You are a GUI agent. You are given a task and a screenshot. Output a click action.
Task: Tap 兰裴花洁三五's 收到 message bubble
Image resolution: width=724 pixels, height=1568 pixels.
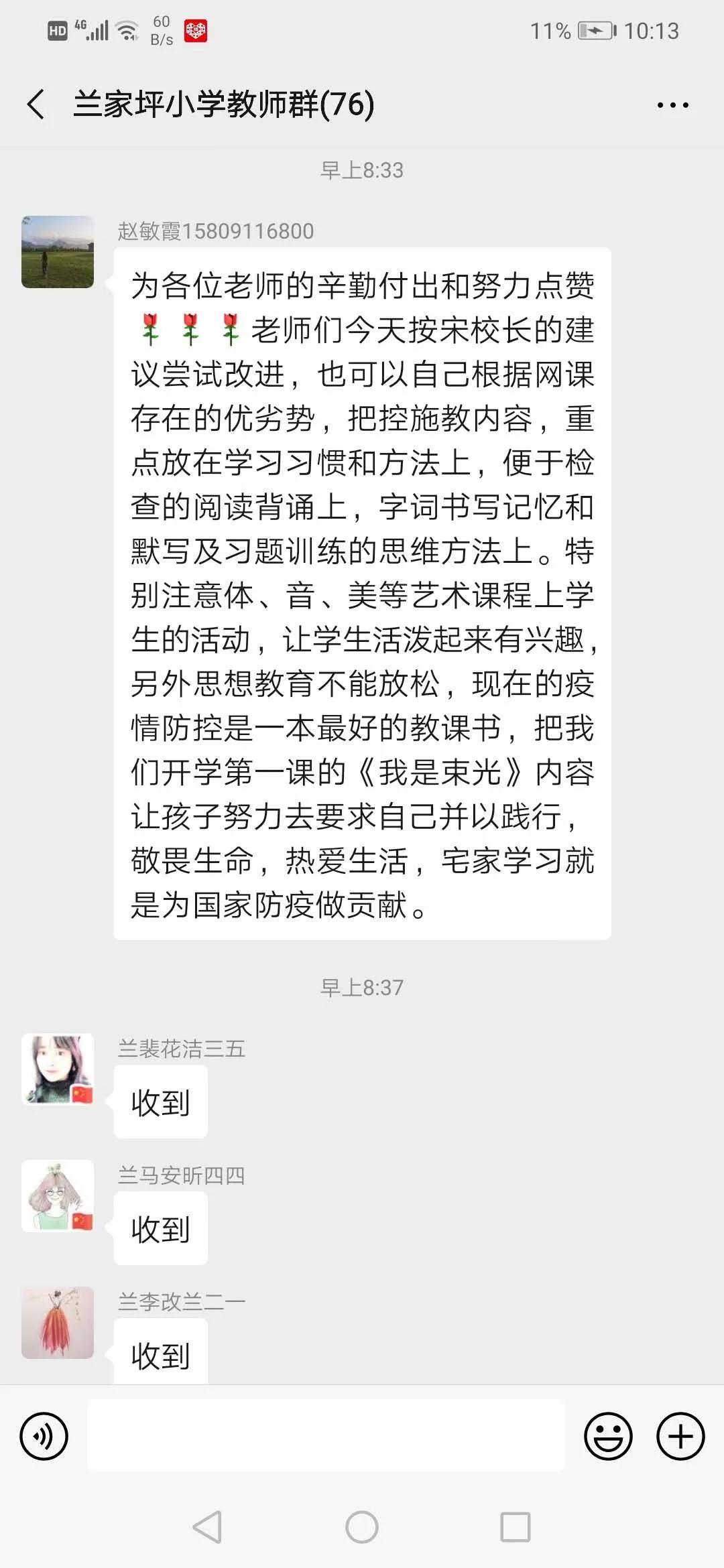coord(161,1102)
